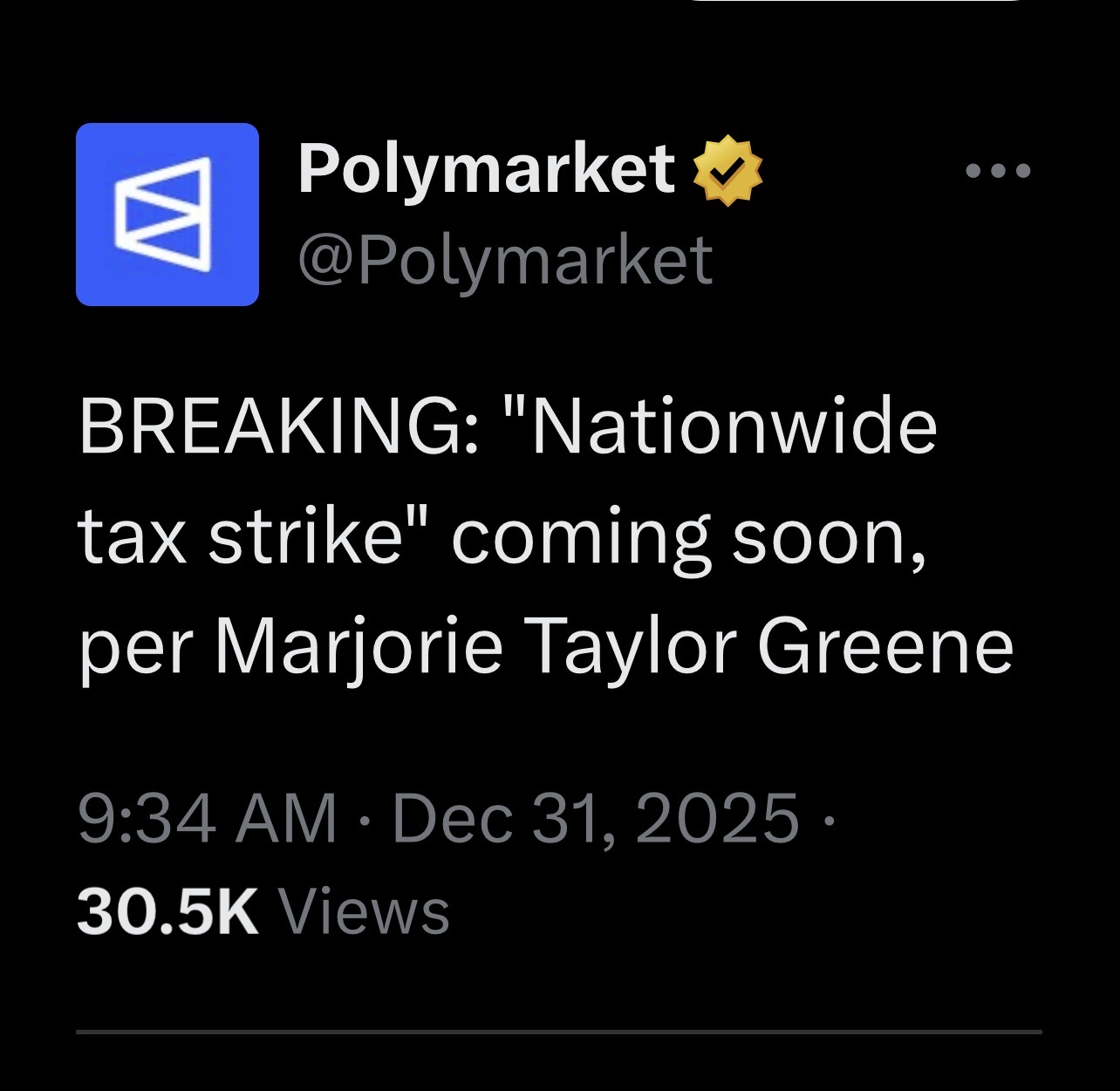Open the tweet's three-dot overflow menu
The image size is (1120, 1091).
pos(999,170)
